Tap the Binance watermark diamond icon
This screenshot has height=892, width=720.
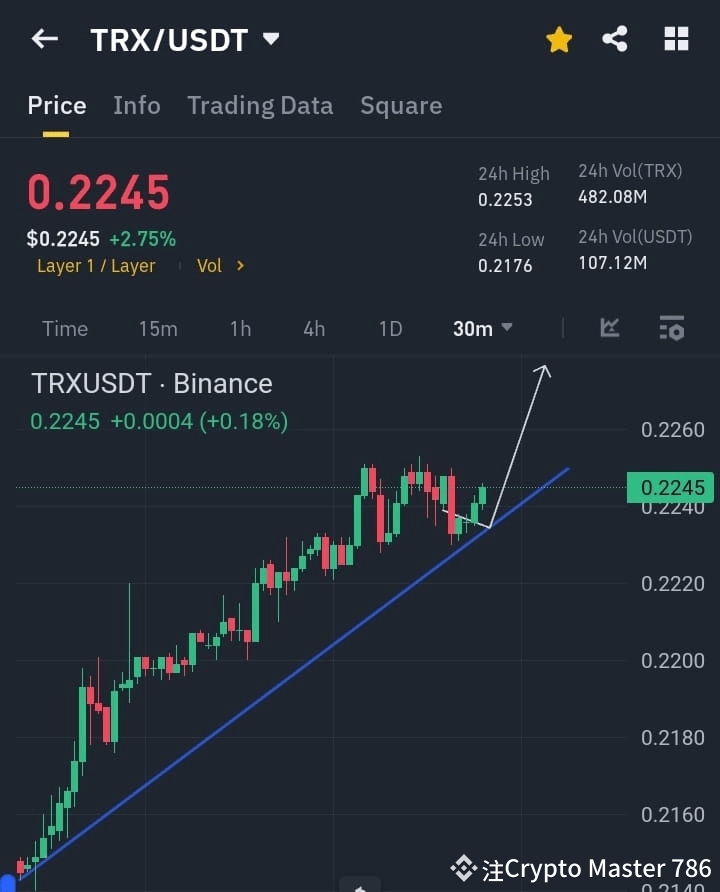point(463,868)
